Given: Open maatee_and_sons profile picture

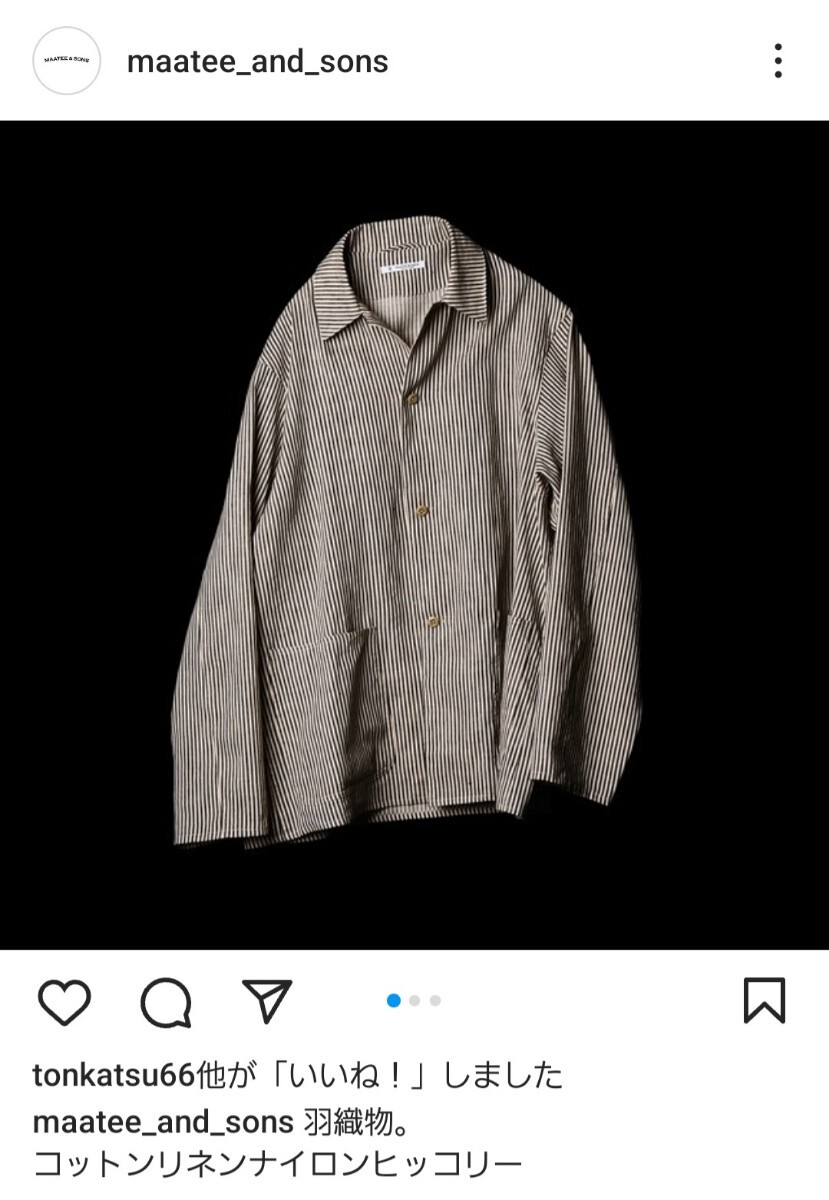Looking at the screenshot, I should click(67, 61).
